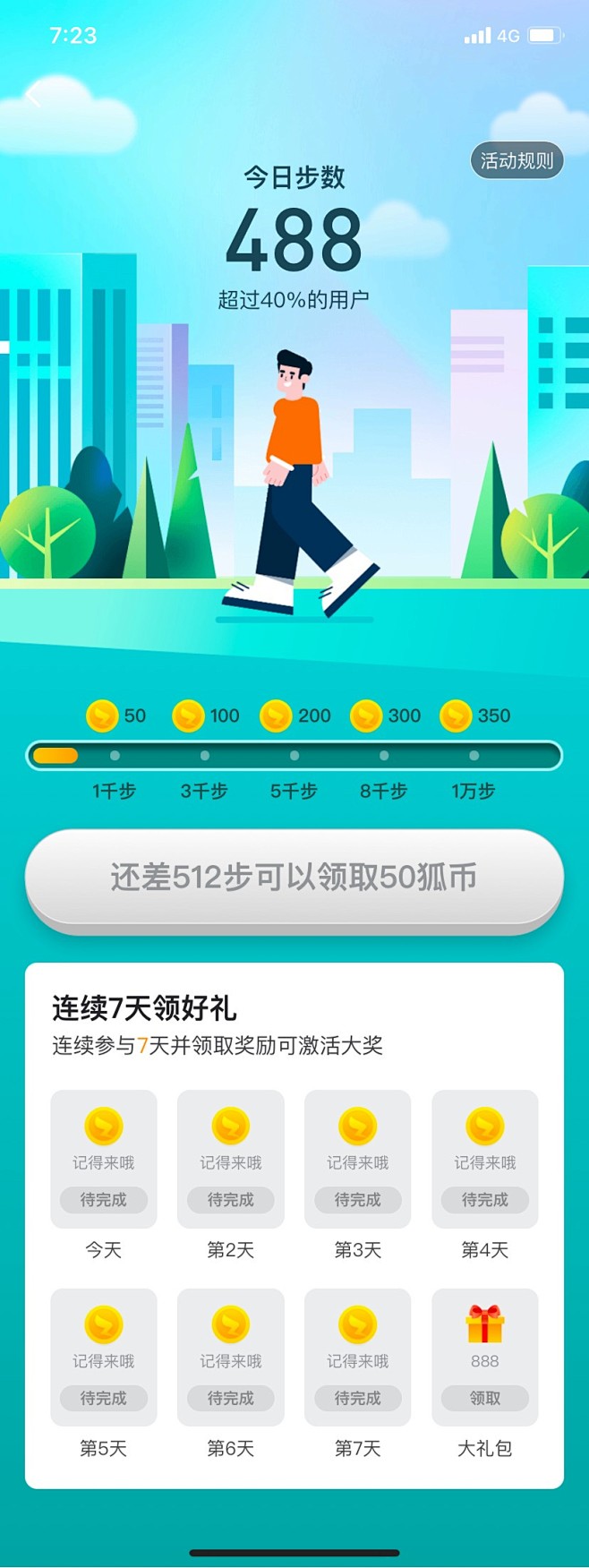
Task: Select the 今天 reward card
Action: pyautogui.click(x=104, y=1159)
